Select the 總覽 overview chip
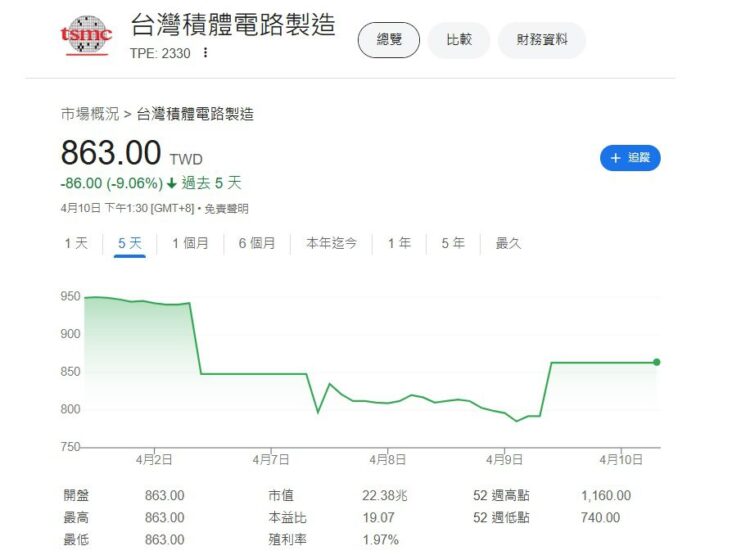This screenshot has height=555, width=750. 389,40
